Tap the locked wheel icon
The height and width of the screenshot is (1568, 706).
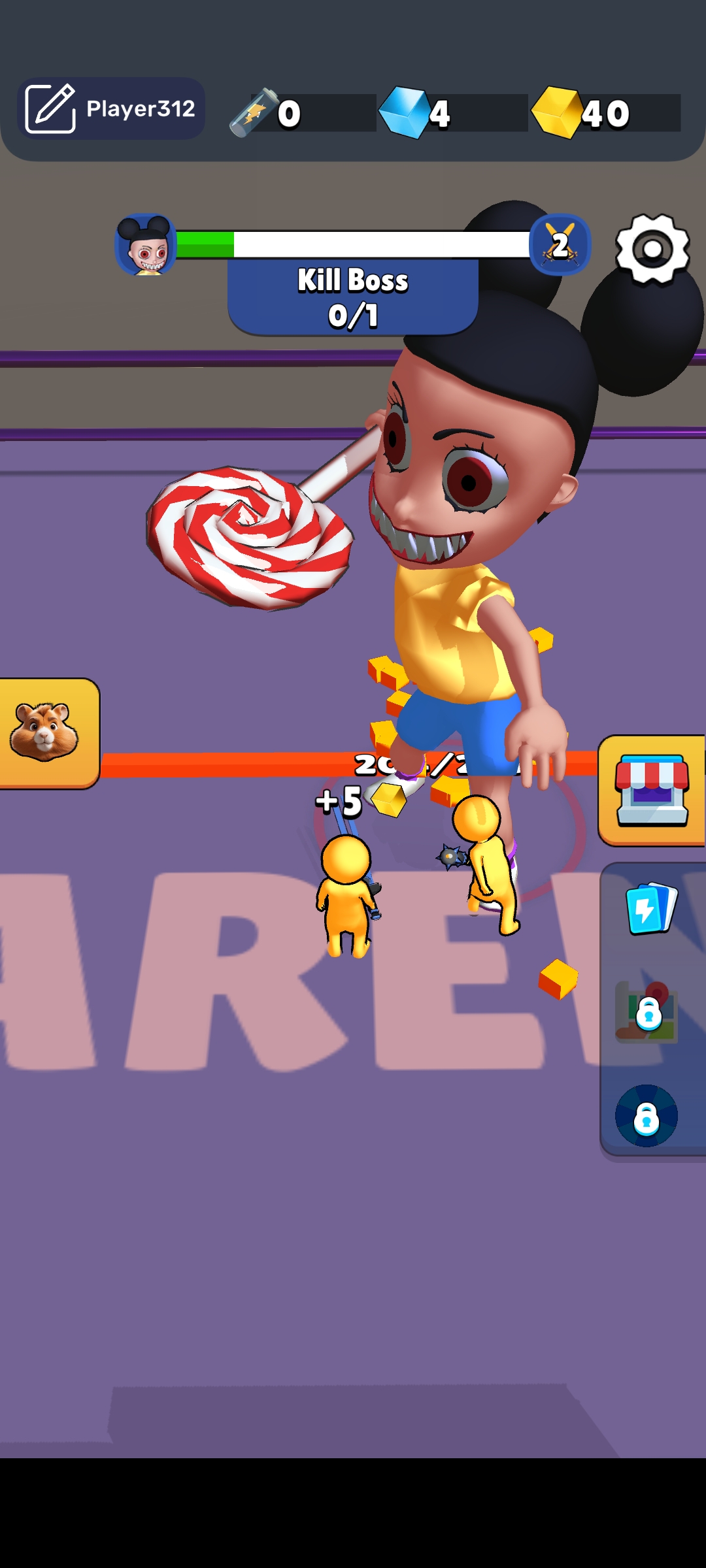click(647, 1116)
